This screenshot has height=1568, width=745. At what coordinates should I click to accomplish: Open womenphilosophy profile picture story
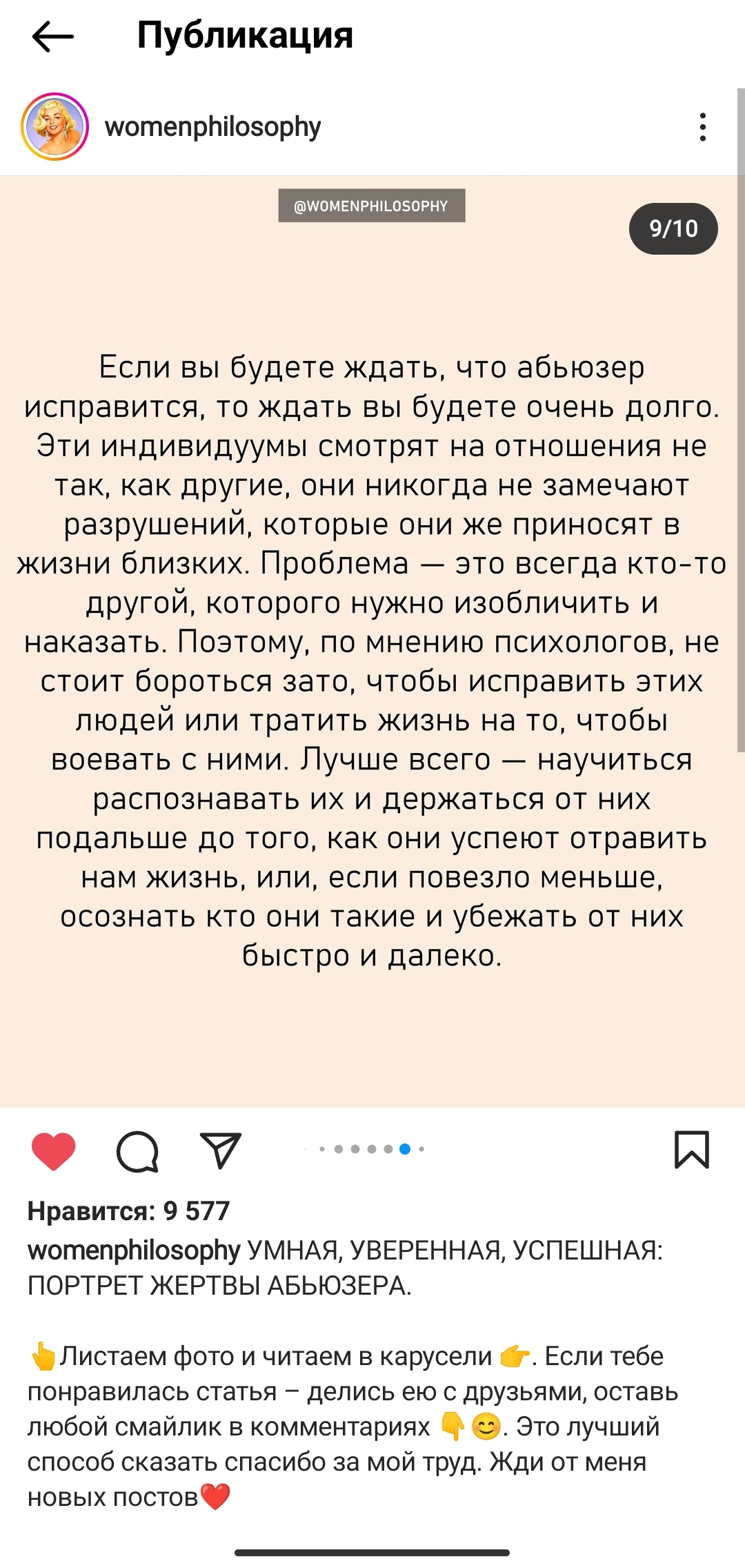click(x=55, y=127)
